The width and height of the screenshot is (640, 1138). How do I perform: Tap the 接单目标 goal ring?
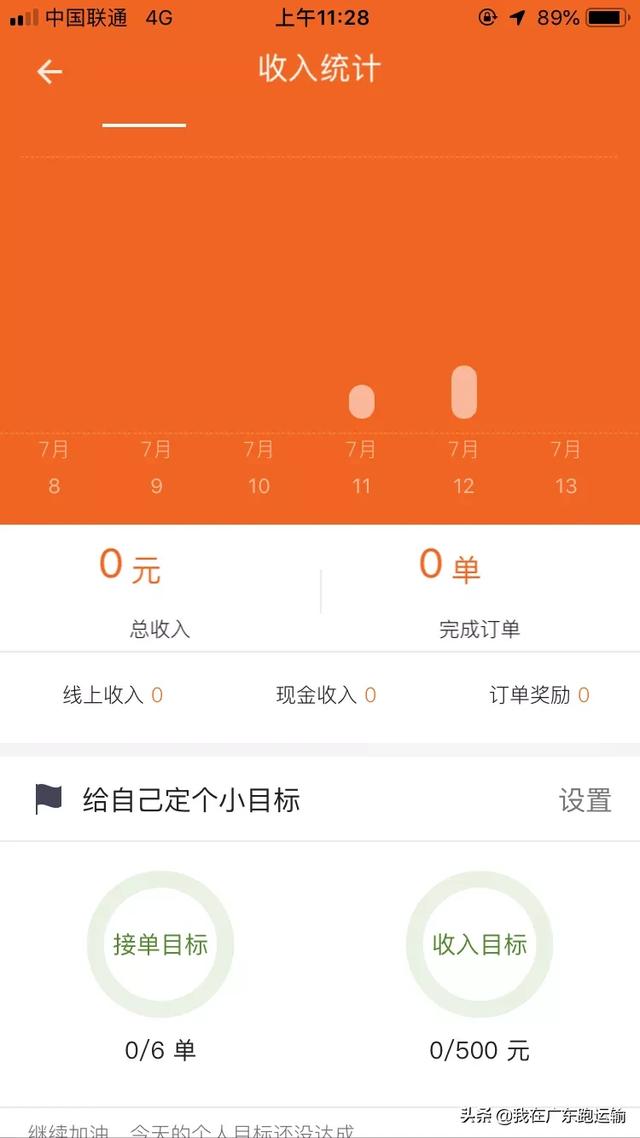[x=160, y=943]
